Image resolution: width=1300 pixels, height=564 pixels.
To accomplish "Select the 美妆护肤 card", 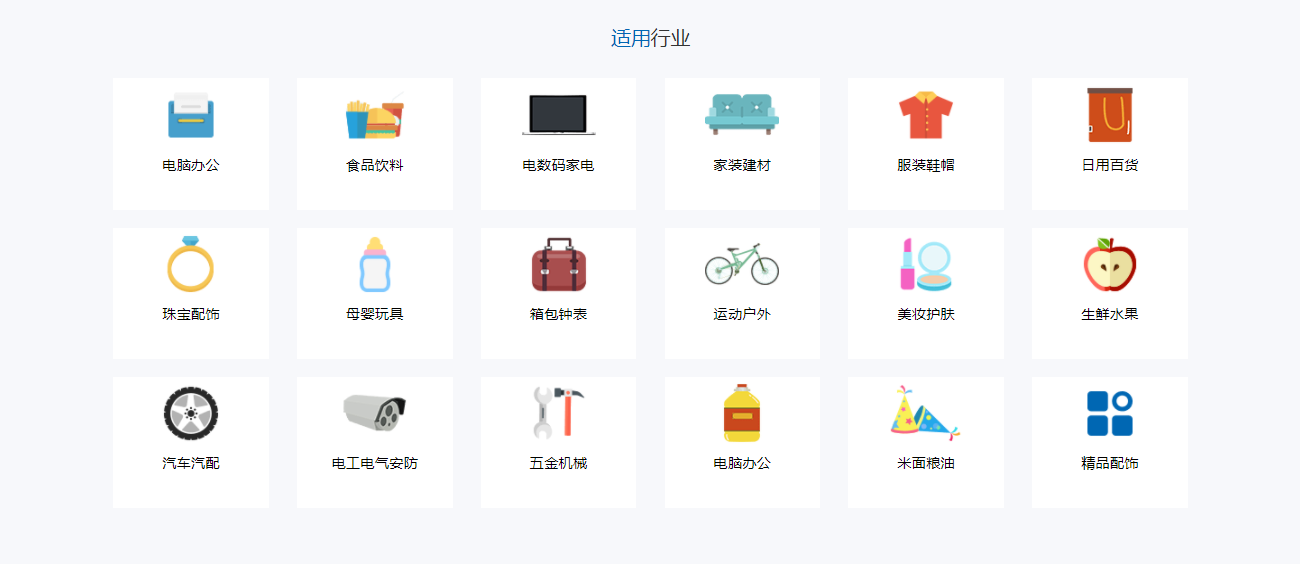I will 926,293.
